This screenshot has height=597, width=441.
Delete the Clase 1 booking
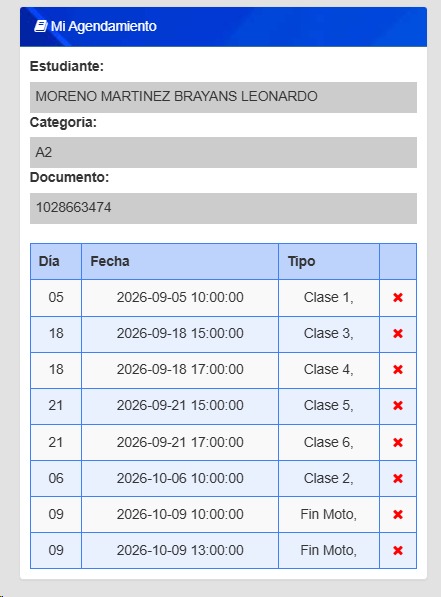(x=398, y=297)
